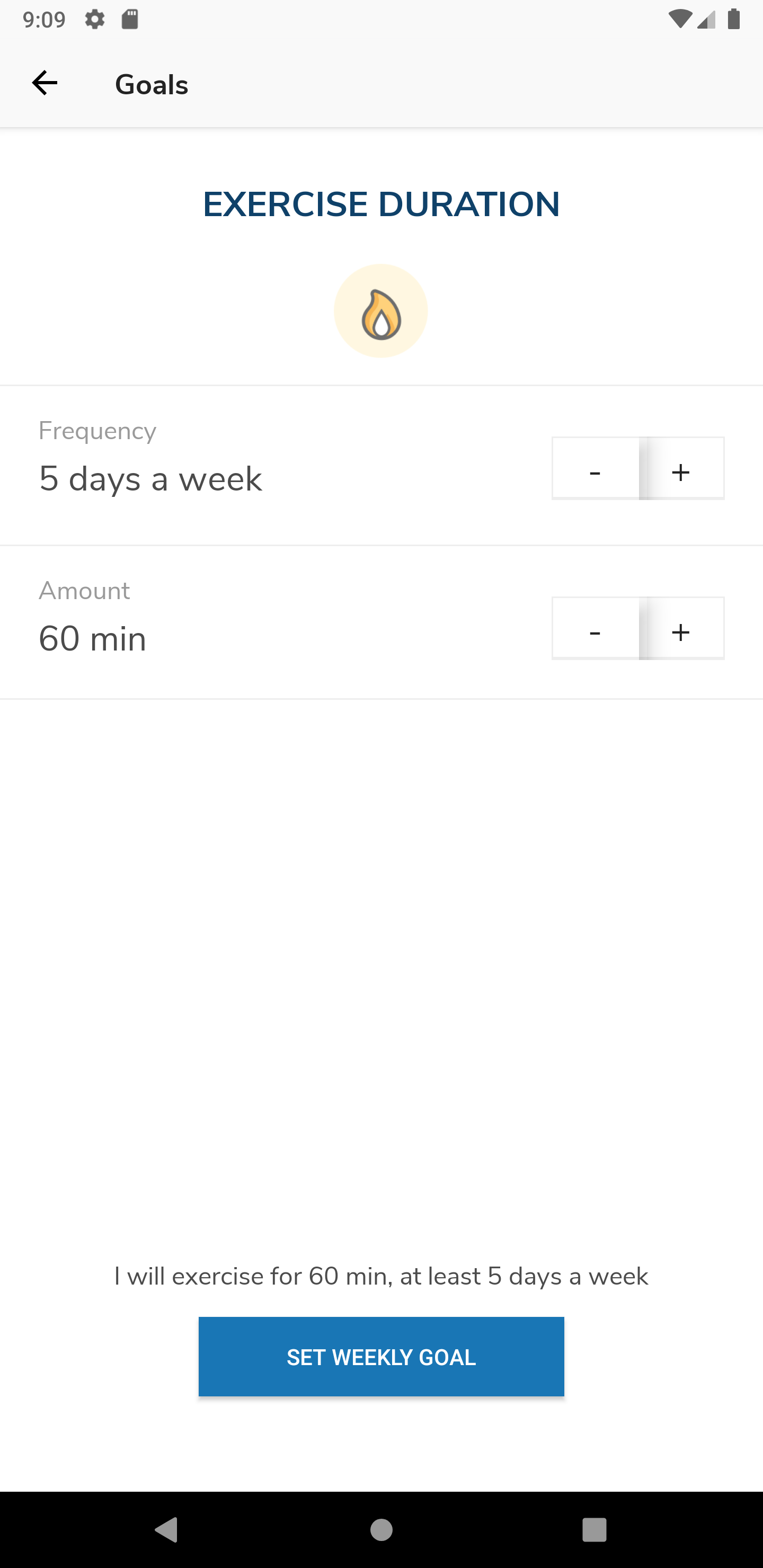This screenshot has width=763, height=1568.
Task: Tap the EXERCISE DURATION heading
Action: click(381, 204)
